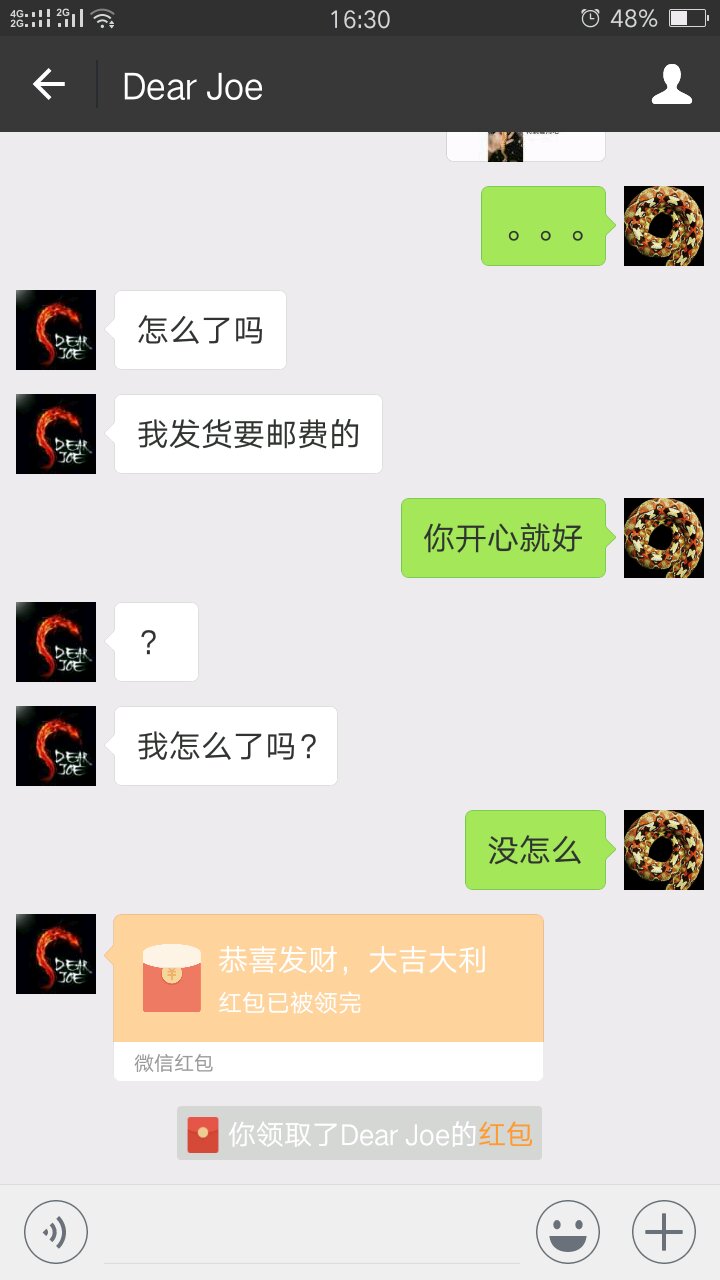This screenshot has width=720, height=1280.
Task: Open Dear Joe's chat profile info
Action: pyautogui.click(x=672, y=85)
